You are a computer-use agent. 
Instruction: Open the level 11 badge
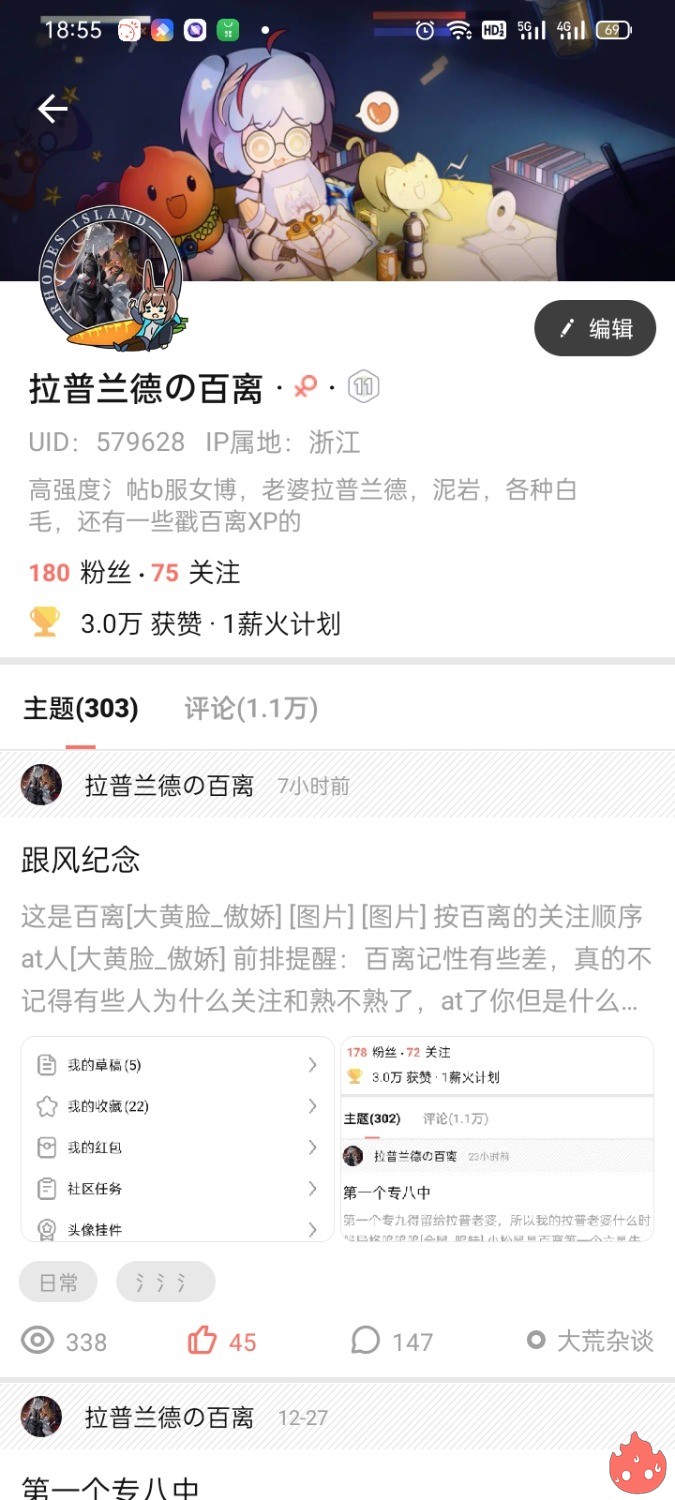coord(363,387)
